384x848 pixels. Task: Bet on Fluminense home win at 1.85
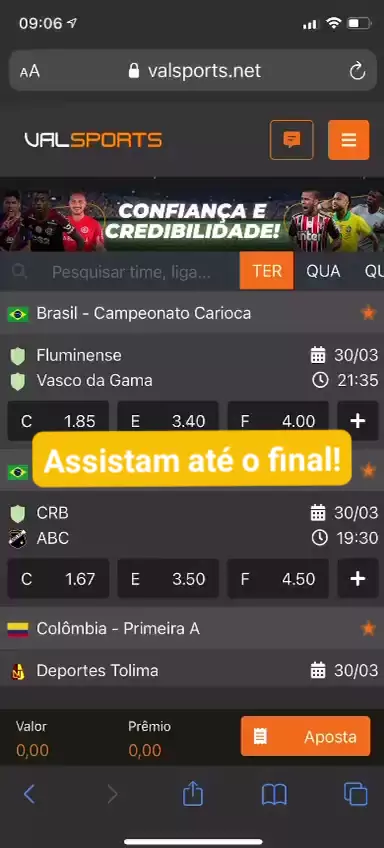(58, 421)
